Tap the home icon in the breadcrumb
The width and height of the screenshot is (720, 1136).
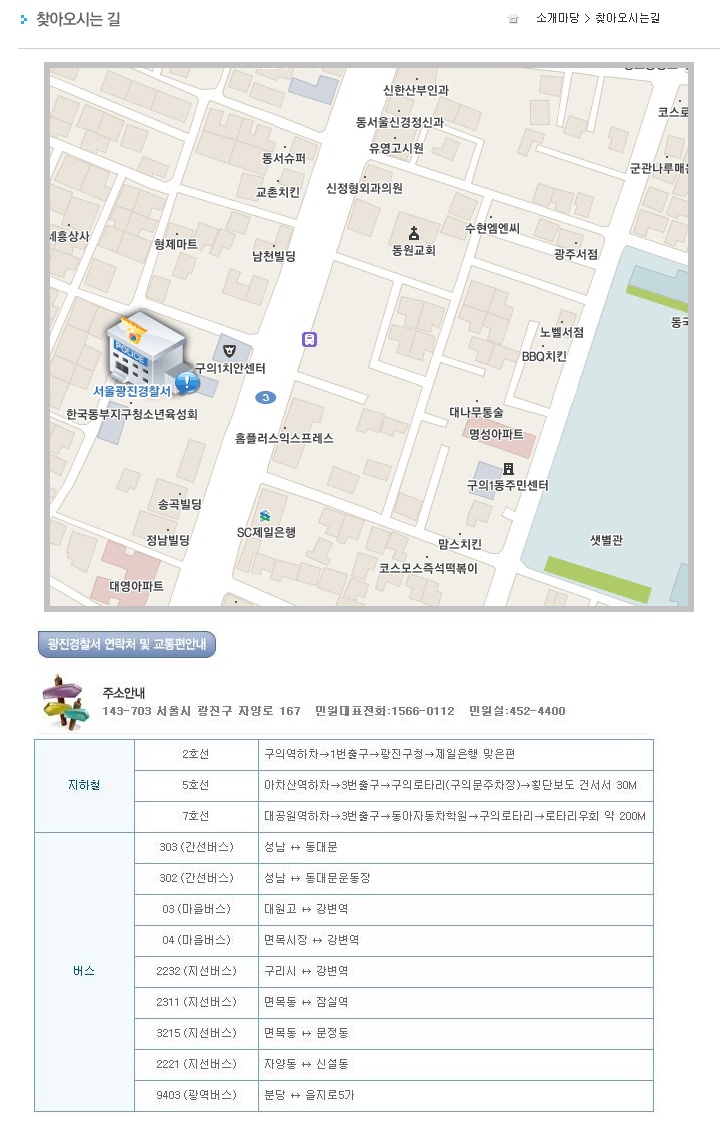point(513,19)
